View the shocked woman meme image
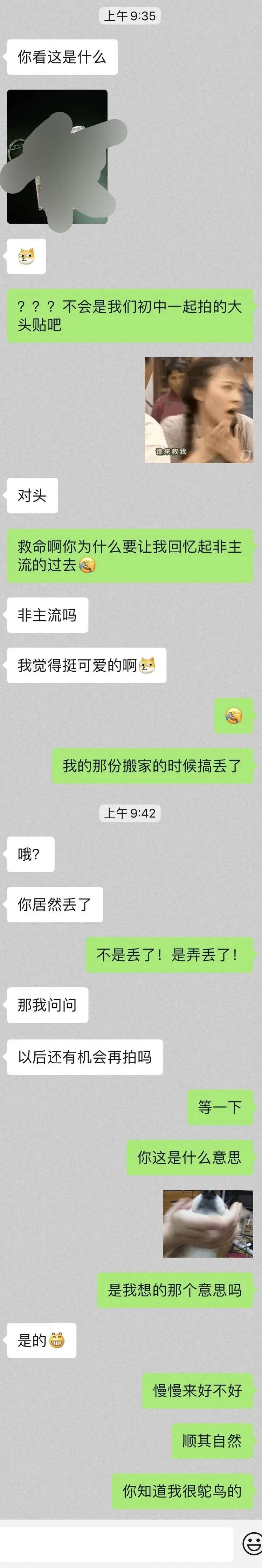Viewport: 262px width, 1568px height. click(x=199, y=409)
